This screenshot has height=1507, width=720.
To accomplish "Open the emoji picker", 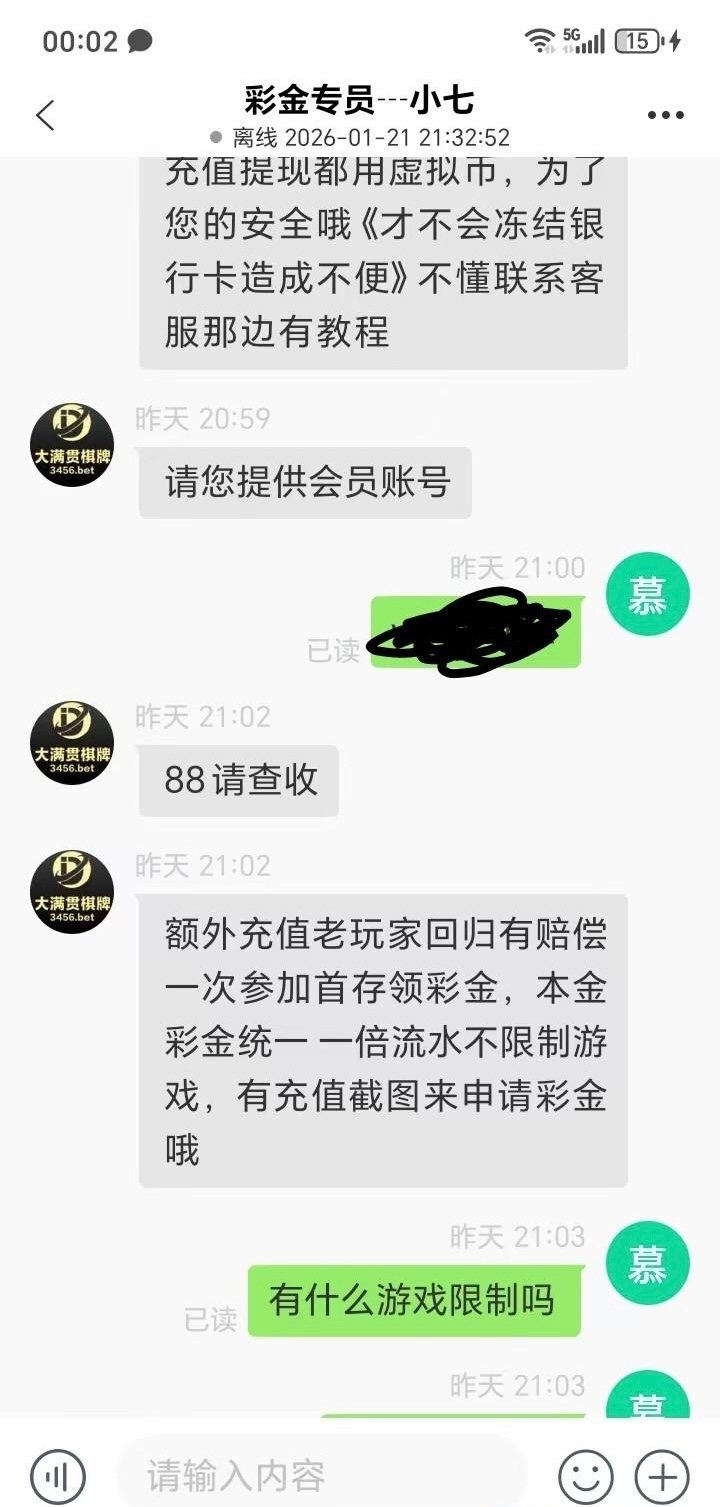I will click(x=586, y=1476).
